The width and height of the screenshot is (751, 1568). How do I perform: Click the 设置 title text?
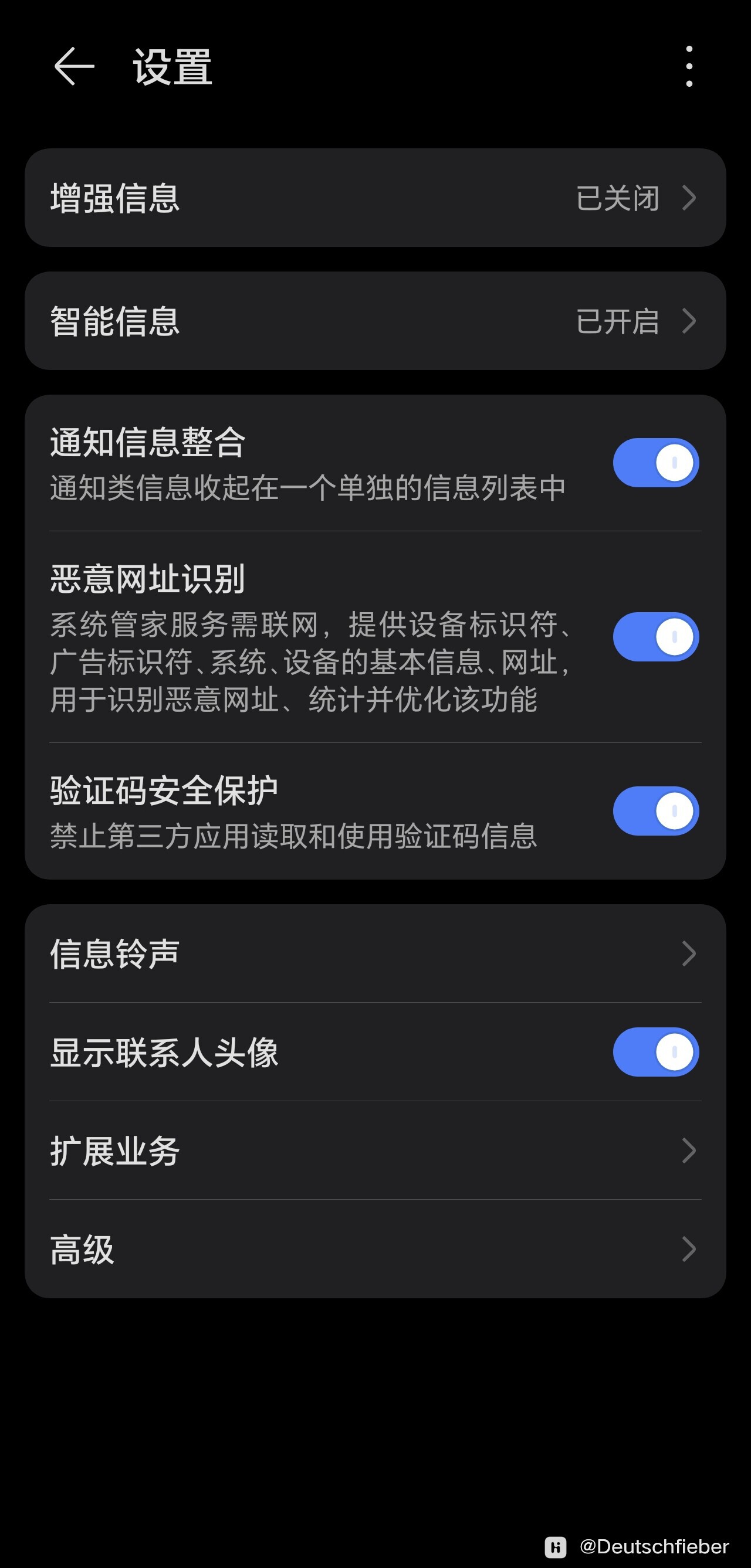(x=172, y=67)
